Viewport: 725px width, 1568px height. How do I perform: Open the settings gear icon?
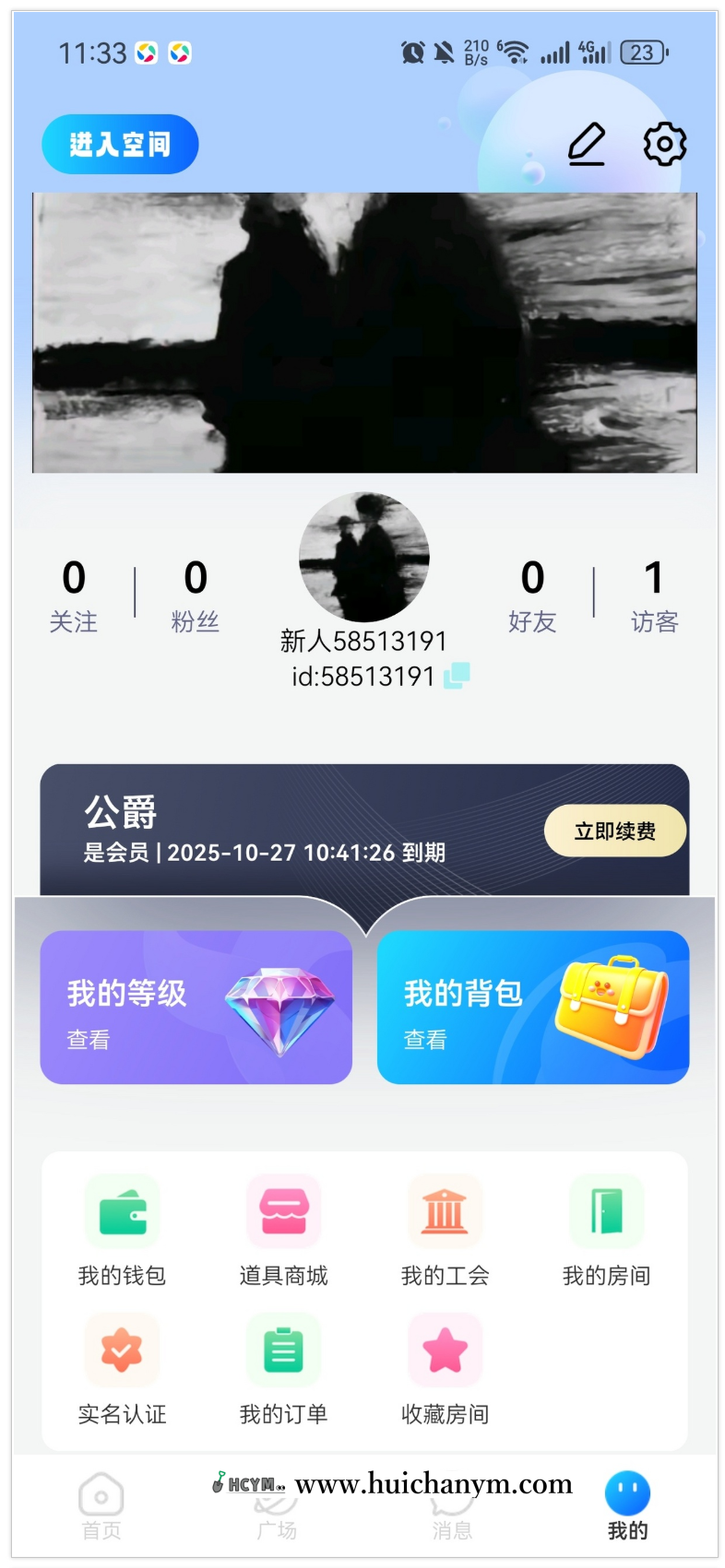click(x=664, y=144)
